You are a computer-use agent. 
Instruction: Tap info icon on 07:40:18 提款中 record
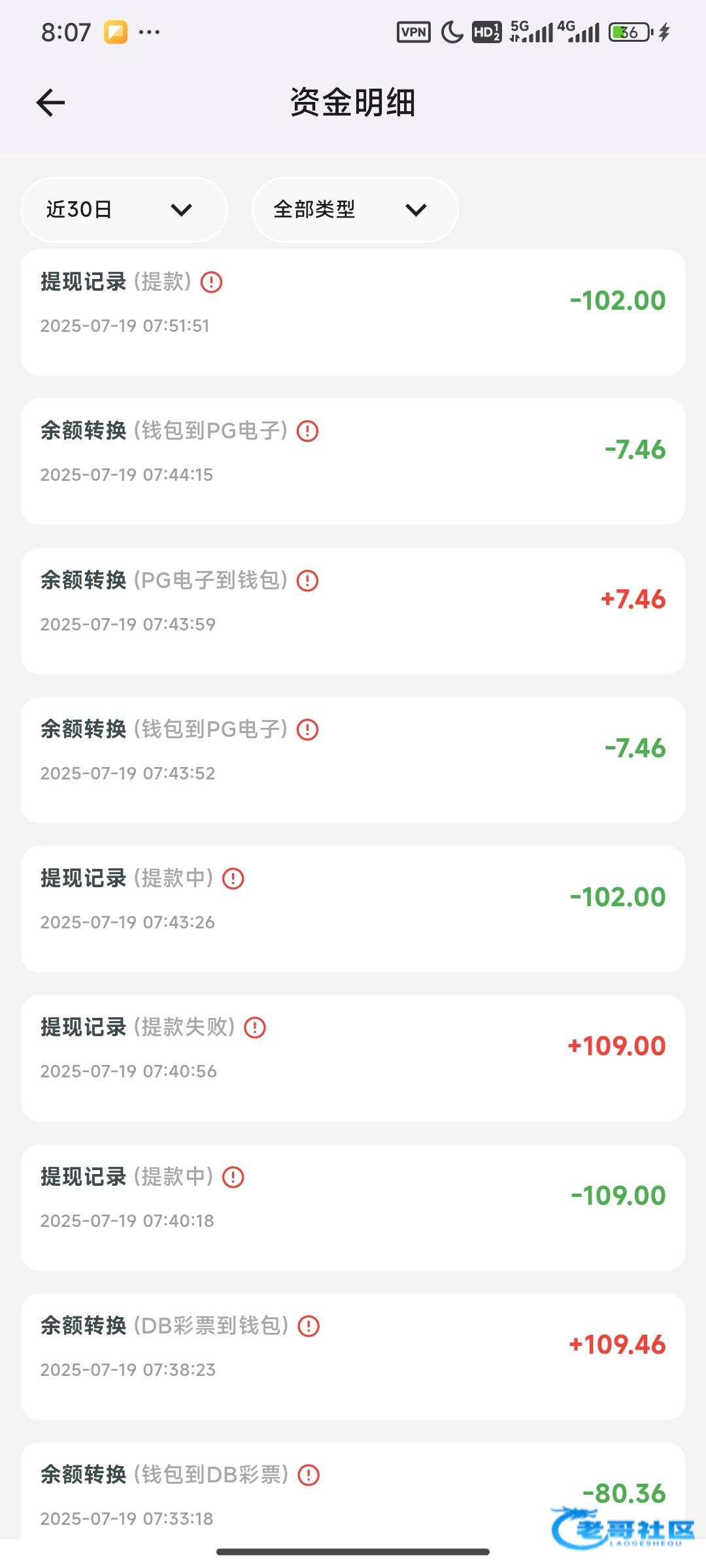tap(233, 1177)
